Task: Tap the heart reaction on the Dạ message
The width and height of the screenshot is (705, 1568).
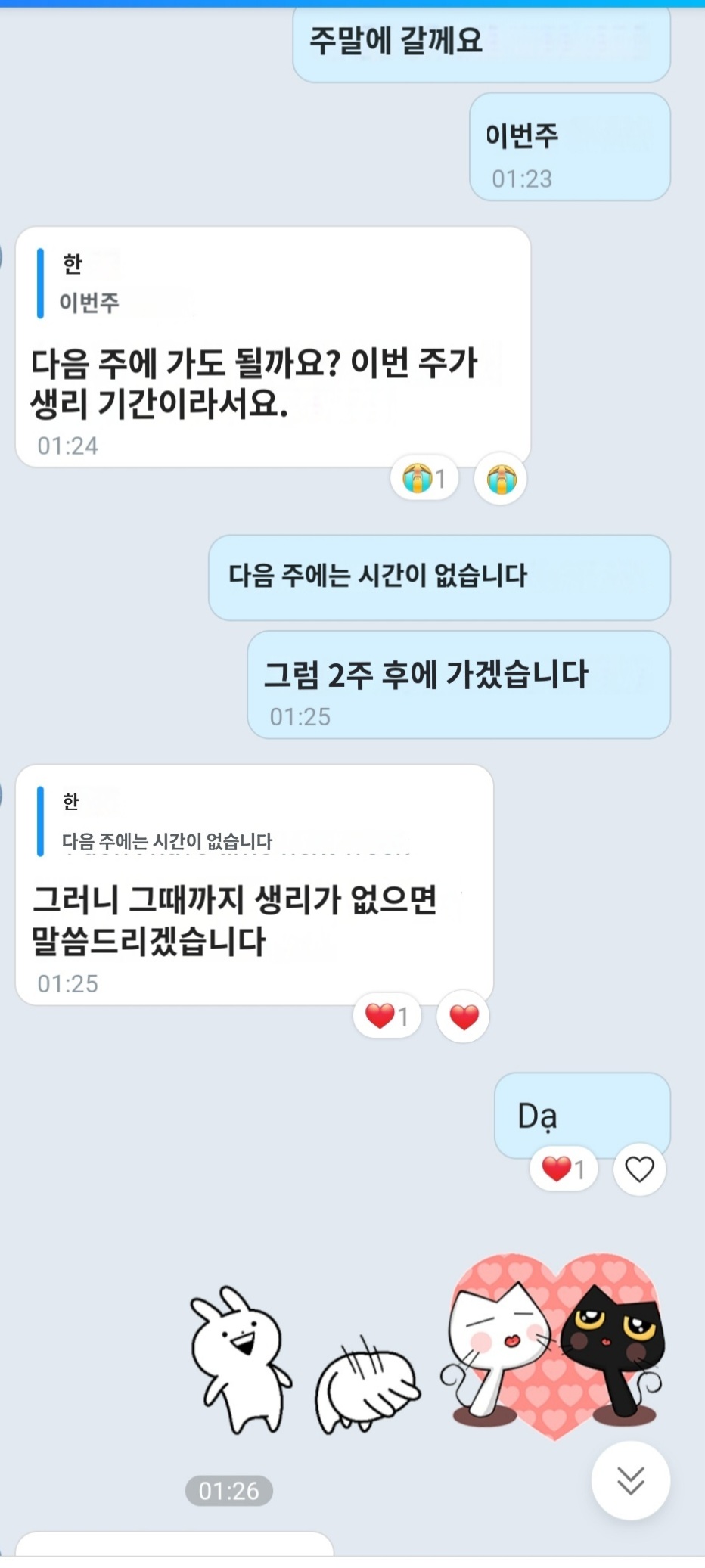Action: pos(639,1169)
